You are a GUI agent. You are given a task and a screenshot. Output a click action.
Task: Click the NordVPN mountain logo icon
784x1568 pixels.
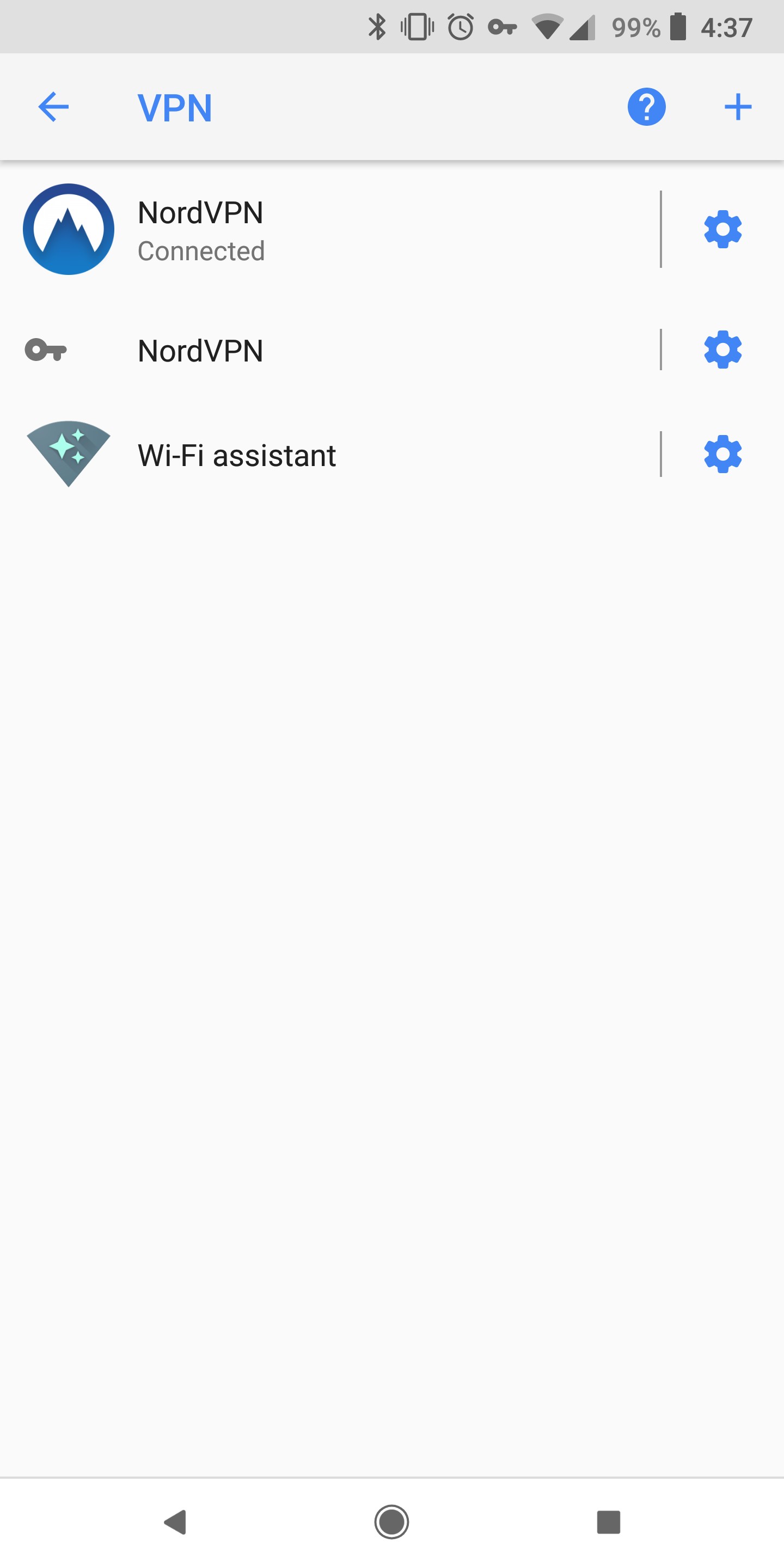click(x=68, y=229)
